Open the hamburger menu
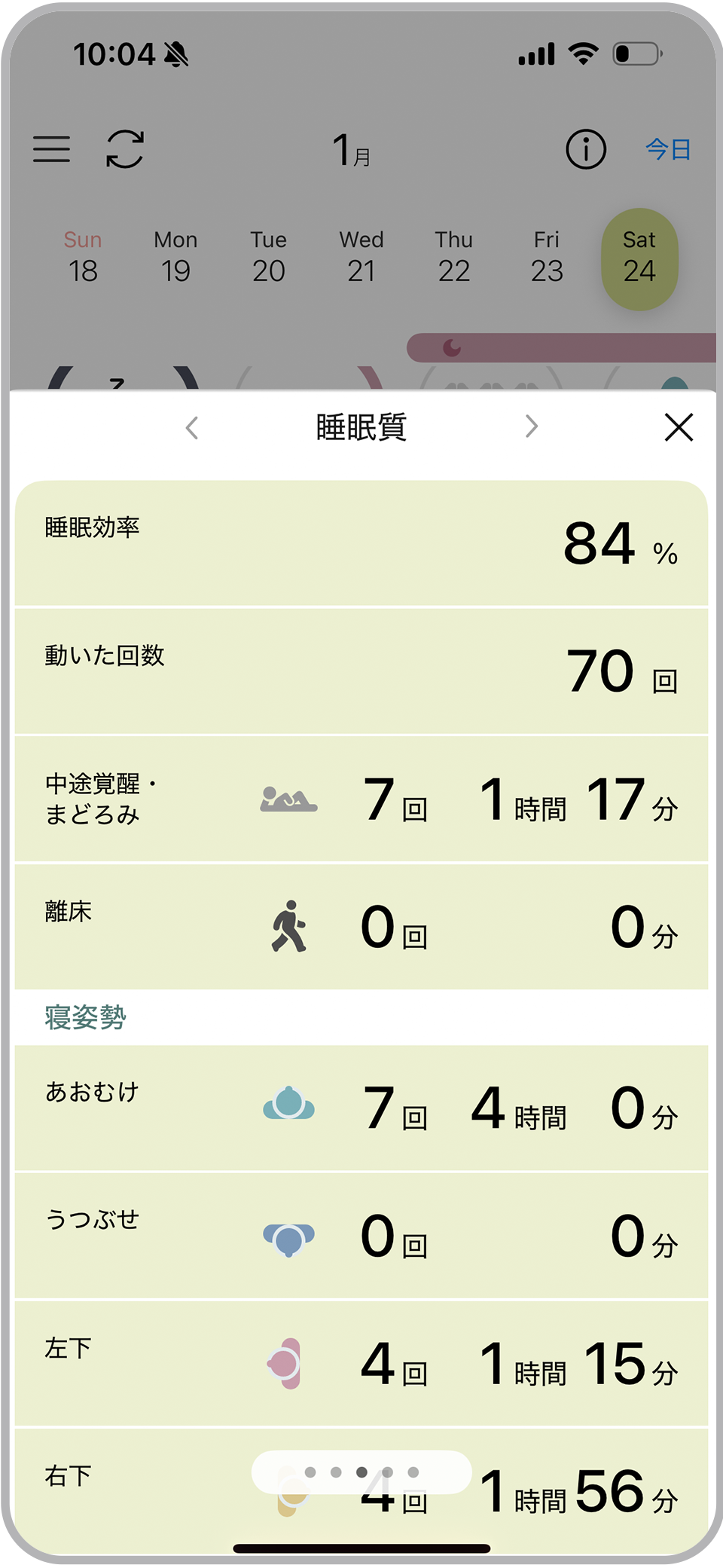 pyautogui.click(x=51, y=149)
